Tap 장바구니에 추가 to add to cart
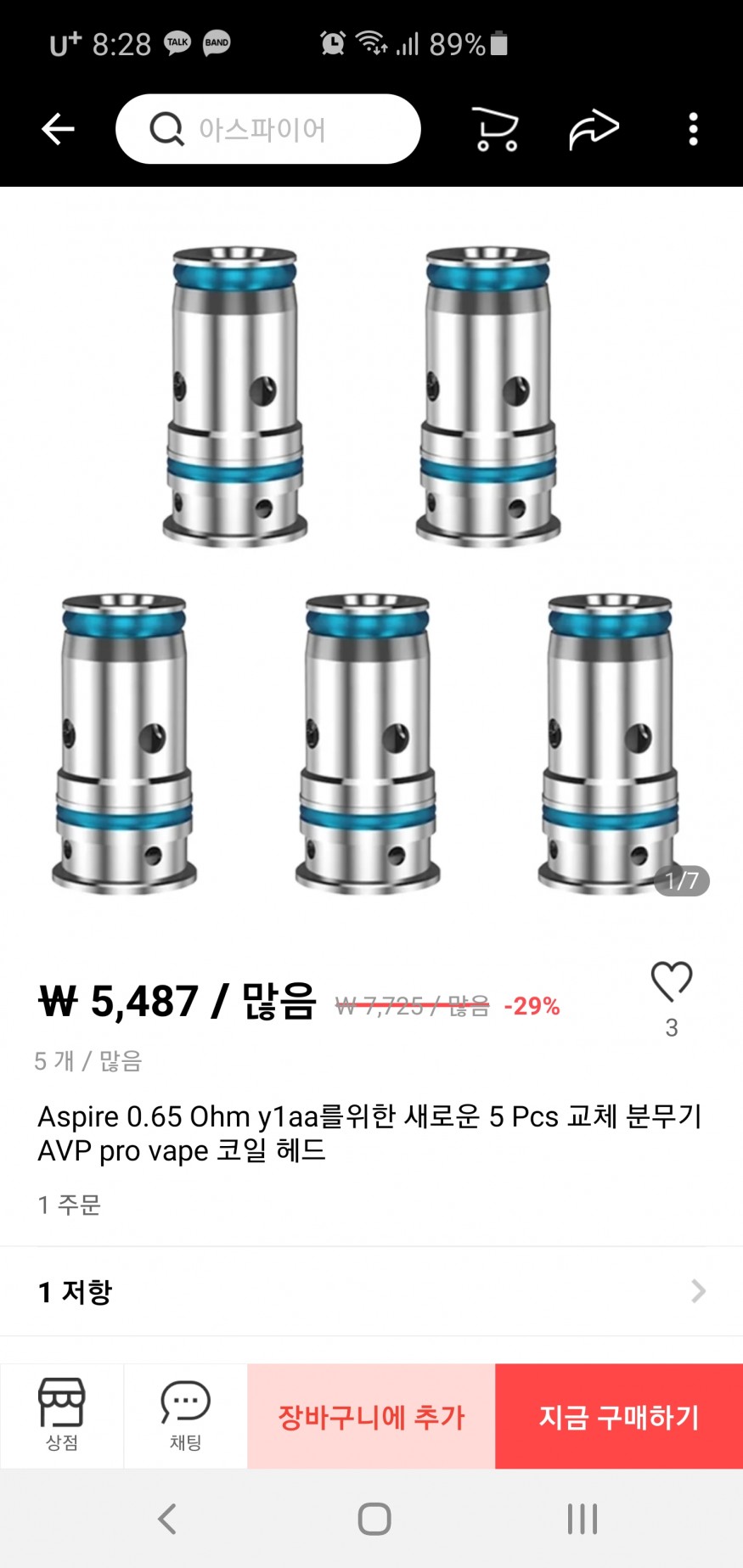Viewport: 743px width, 1568px height. [371, 1416]
